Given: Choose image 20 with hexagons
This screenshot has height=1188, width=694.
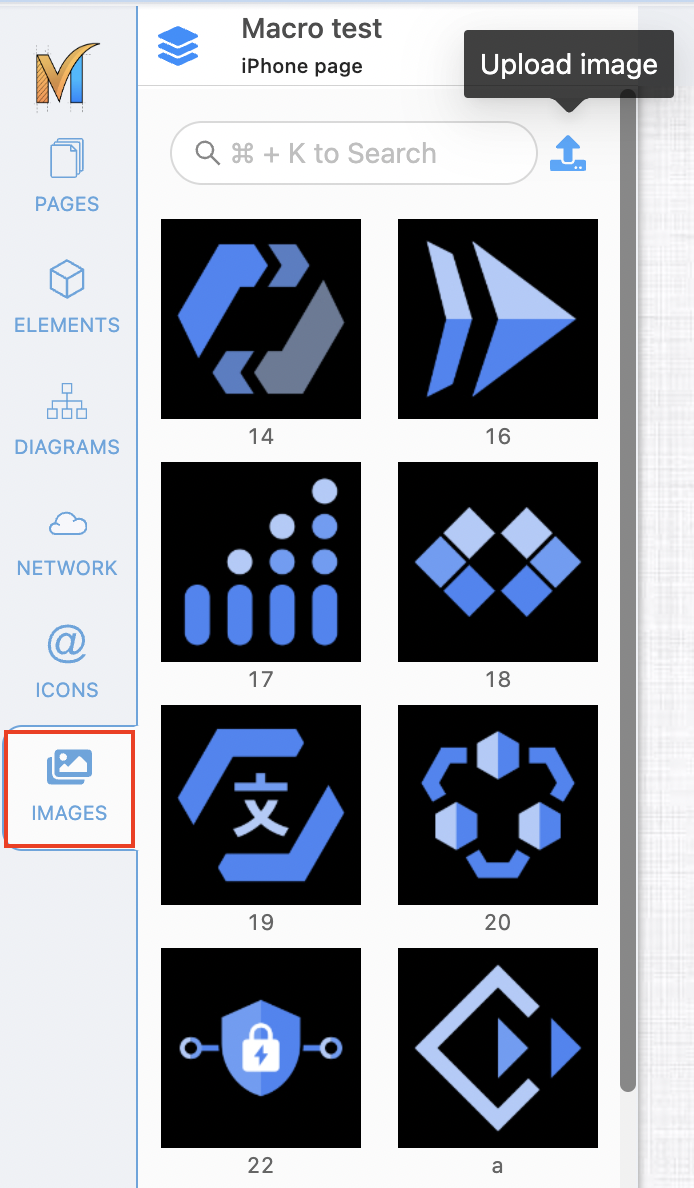Looking at the screenshot, I should pos(498,805).
